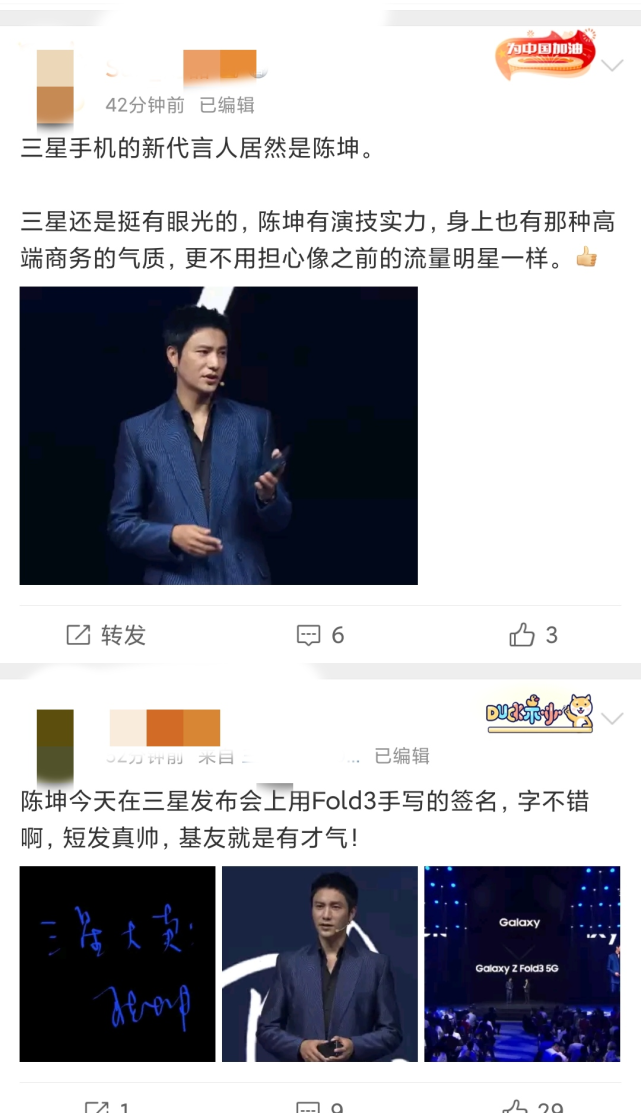The width and height of the screenshot is (641, 1113).
Task: Tap the 为中国加油 badge on first post
Action: pyautogui.click(x=546, y=55)
